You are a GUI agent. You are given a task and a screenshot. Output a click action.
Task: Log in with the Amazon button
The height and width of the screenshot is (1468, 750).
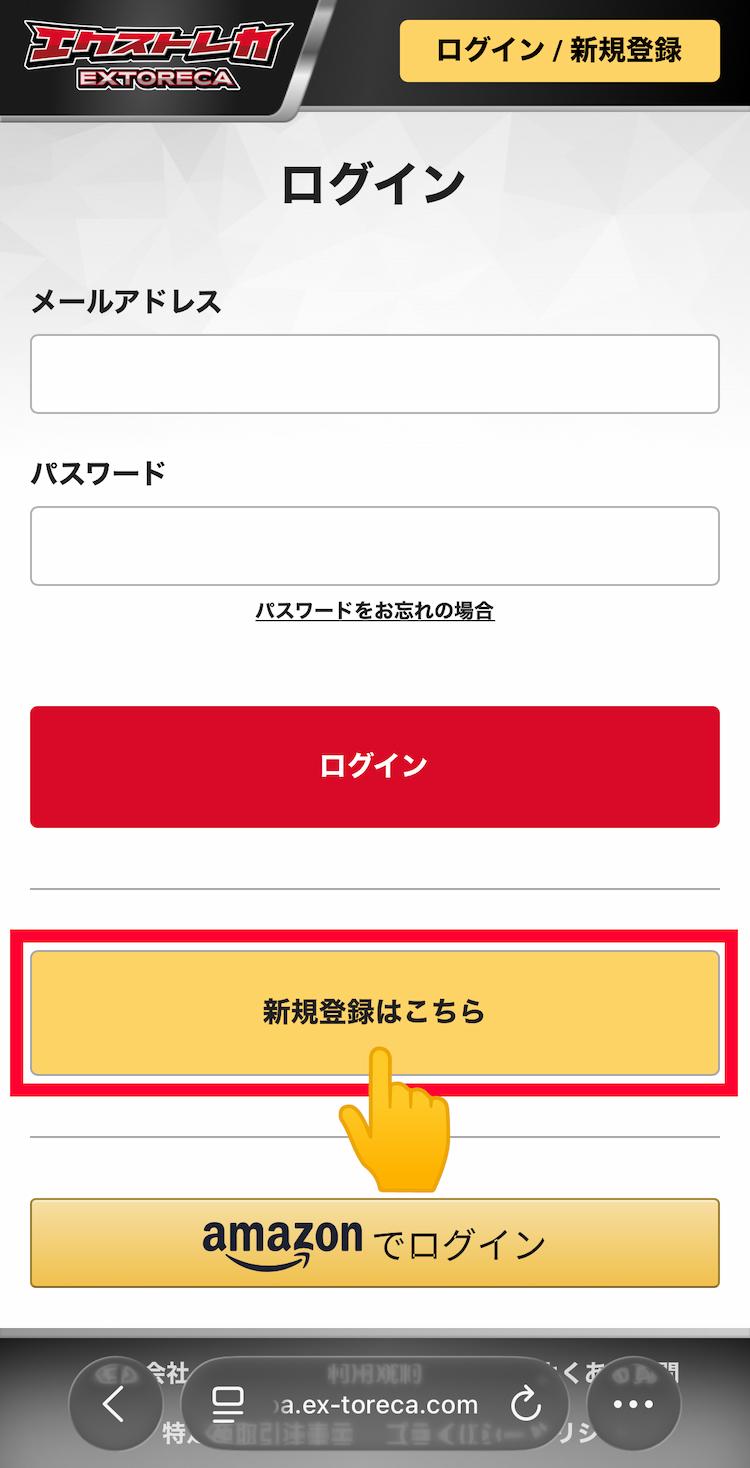[x=375, y=1243]
